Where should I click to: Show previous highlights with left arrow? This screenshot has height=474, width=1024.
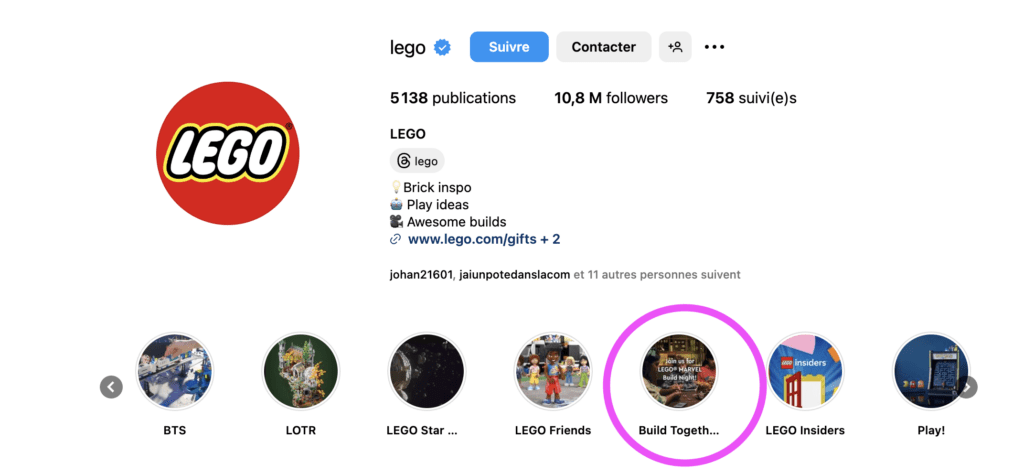[x=111, y=387]
